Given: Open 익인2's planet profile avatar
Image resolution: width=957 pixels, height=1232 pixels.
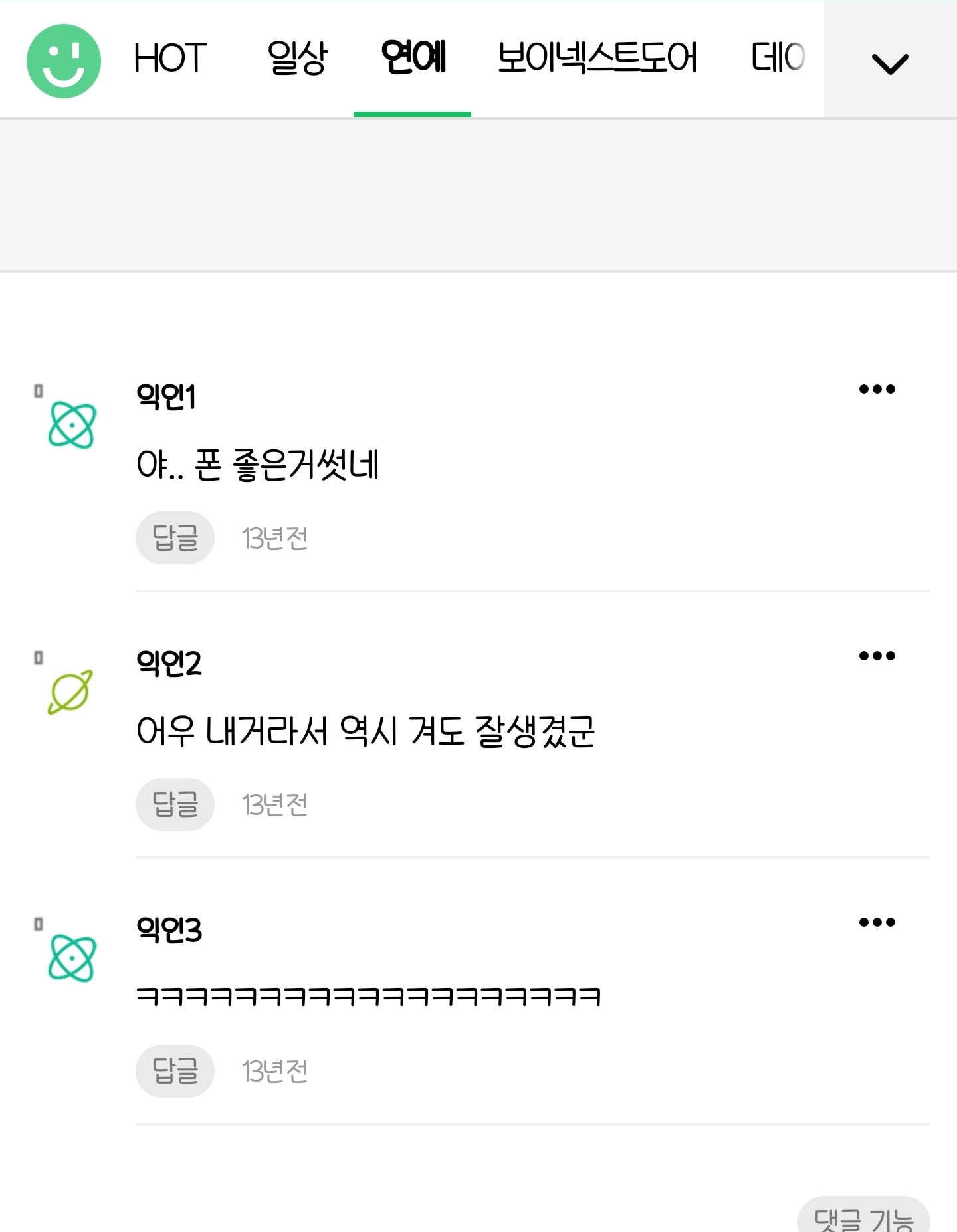Looking at the screenshot, I should pyautogui.click(x=69, y=691).
